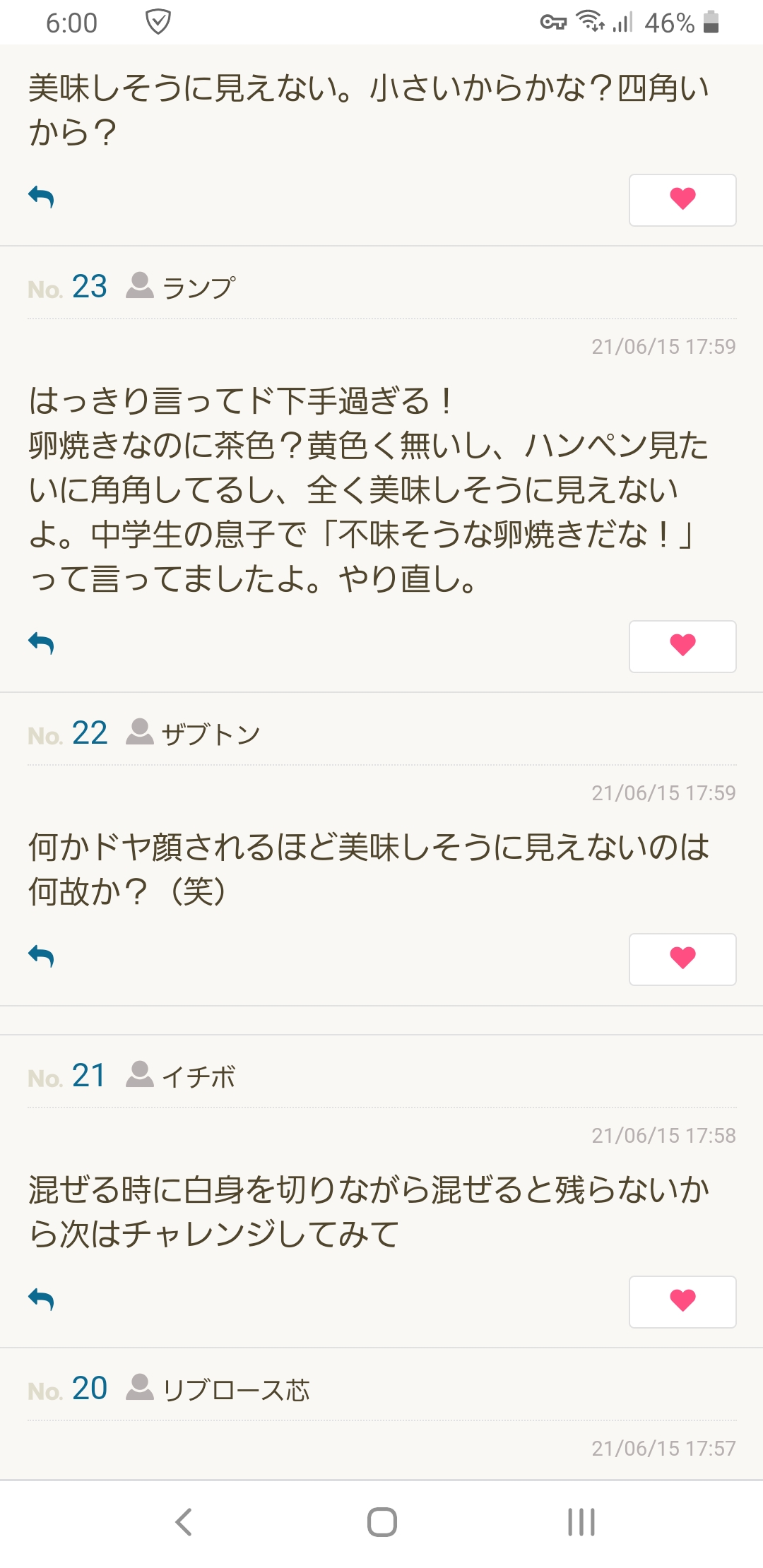Give a heart to イチボ's comment

point(682,1302)
